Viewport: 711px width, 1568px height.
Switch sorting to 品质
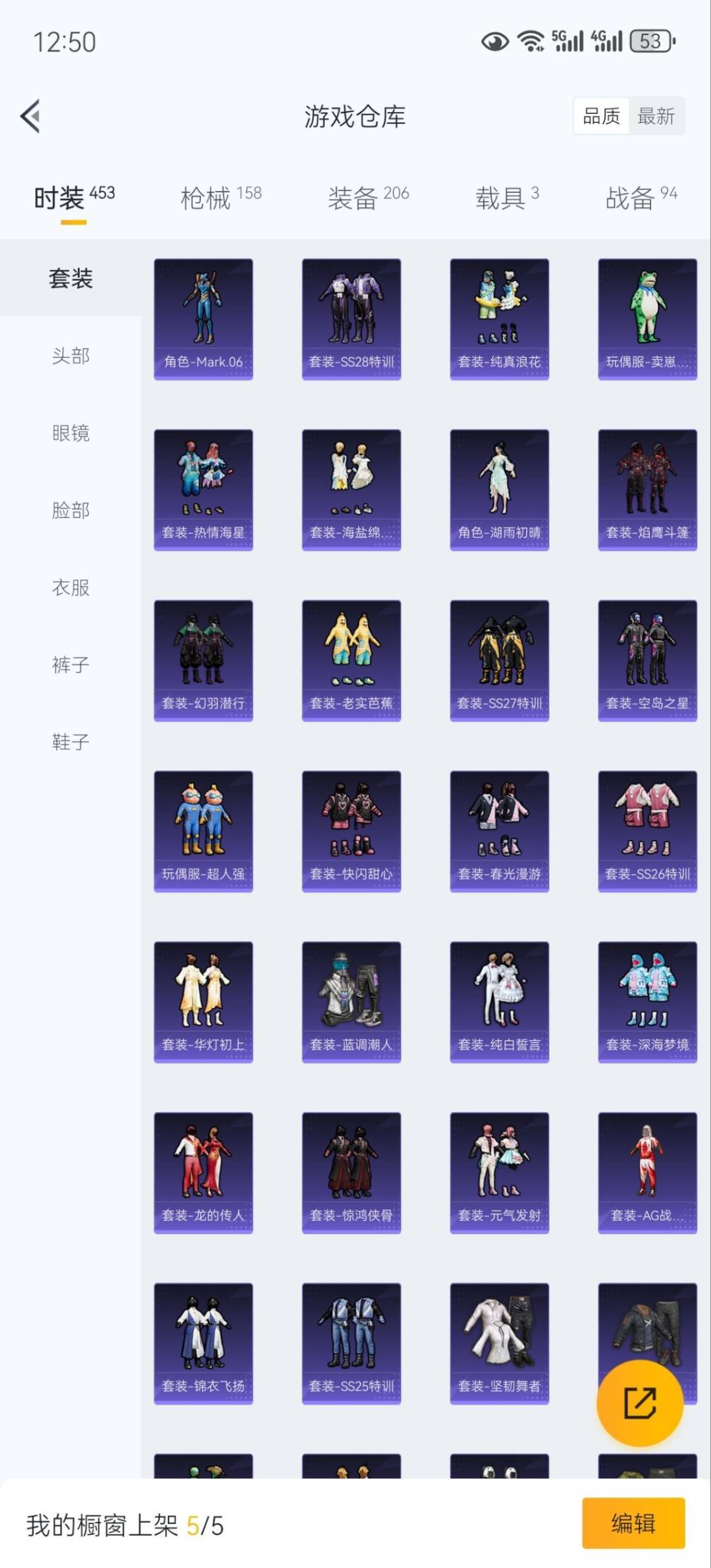(601, 116)
